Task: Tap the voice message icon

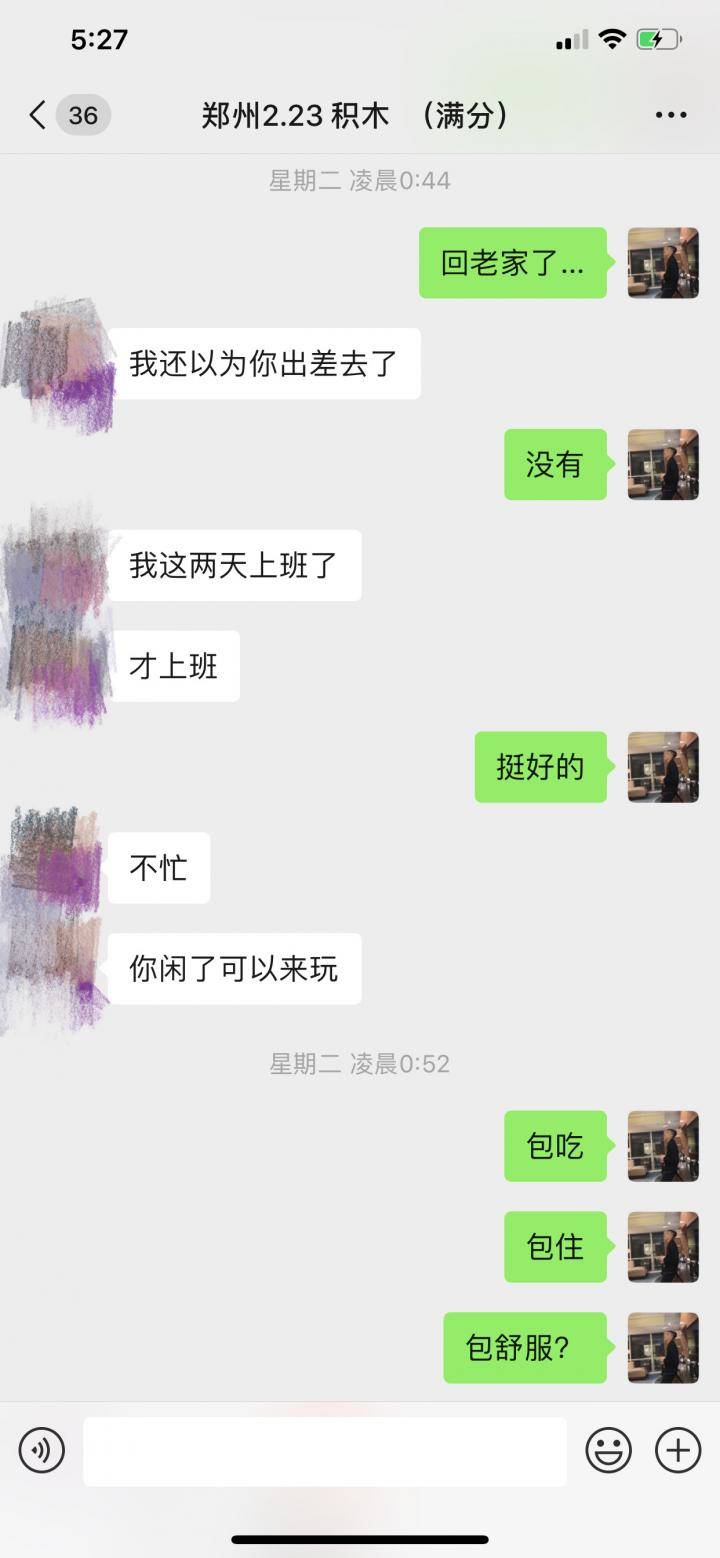Action: click(x=41, y=1450)
